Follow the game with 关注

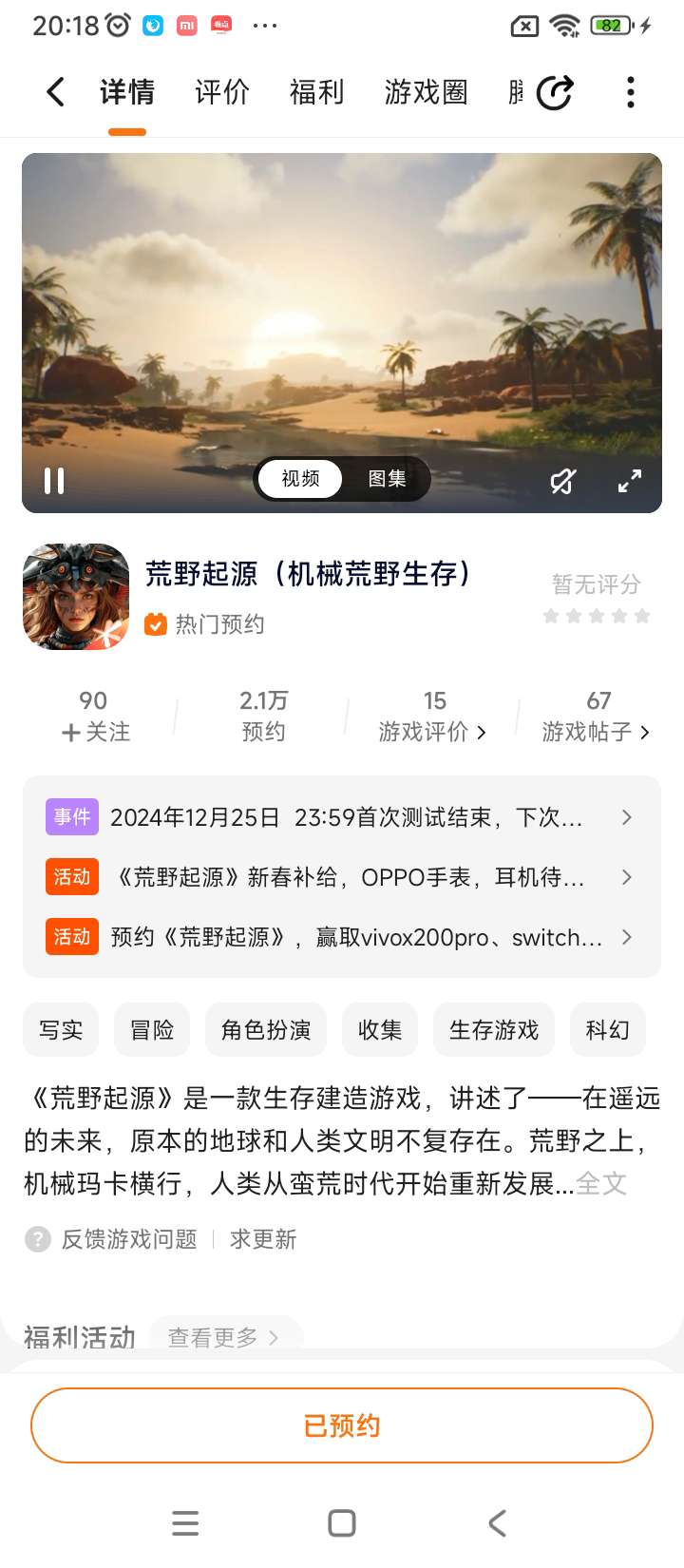point(95,731)
